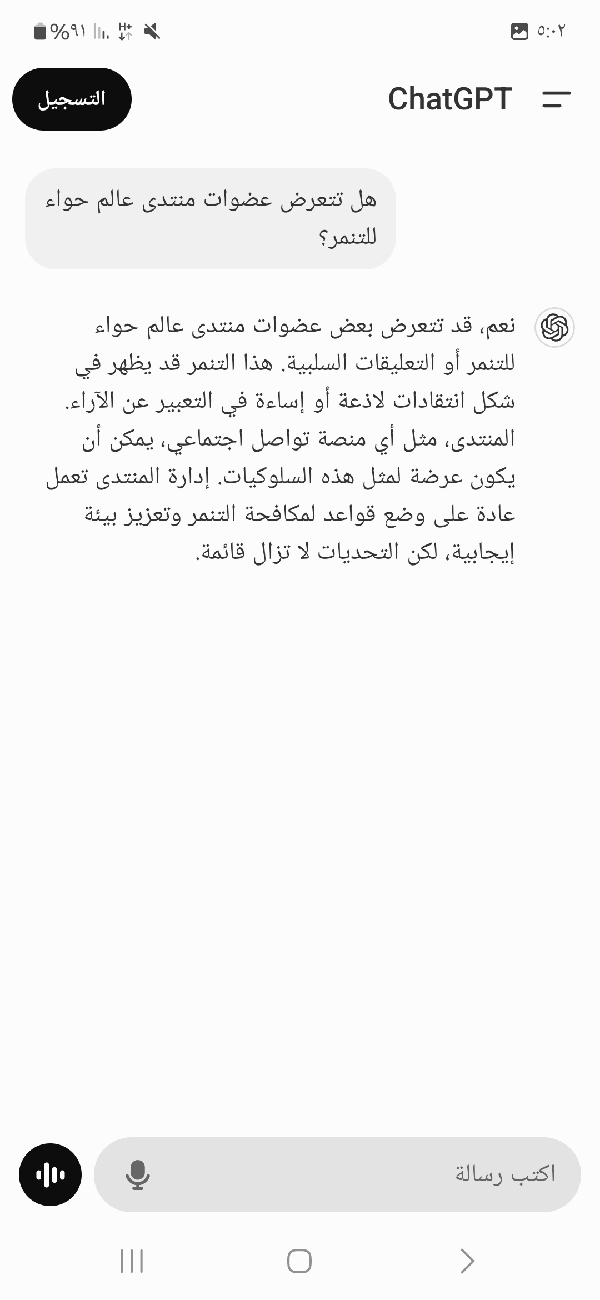Open the ChatGPT side menu
The width and height of the screenshot is (600, 1300).
(x=556, y=99)
